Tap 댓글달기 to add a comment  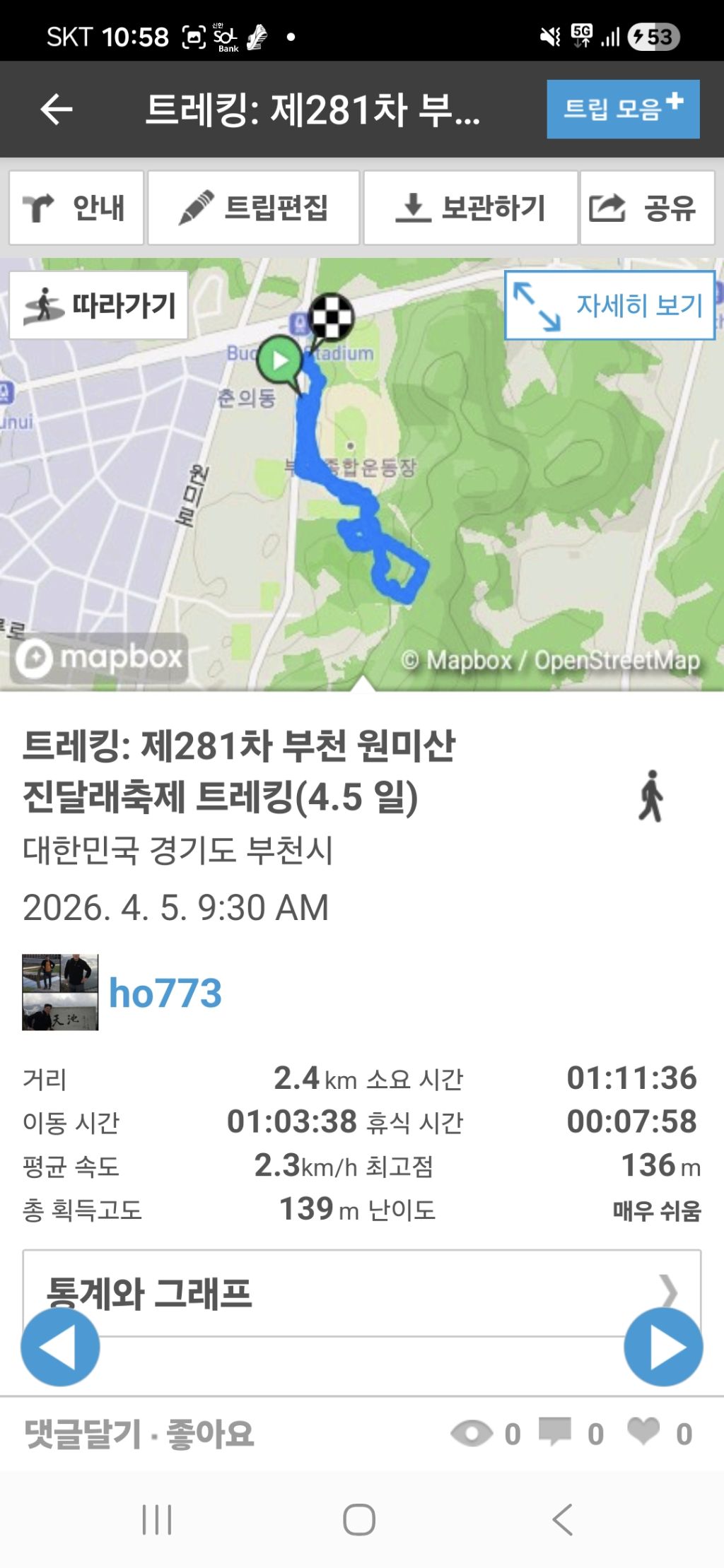83,1434
